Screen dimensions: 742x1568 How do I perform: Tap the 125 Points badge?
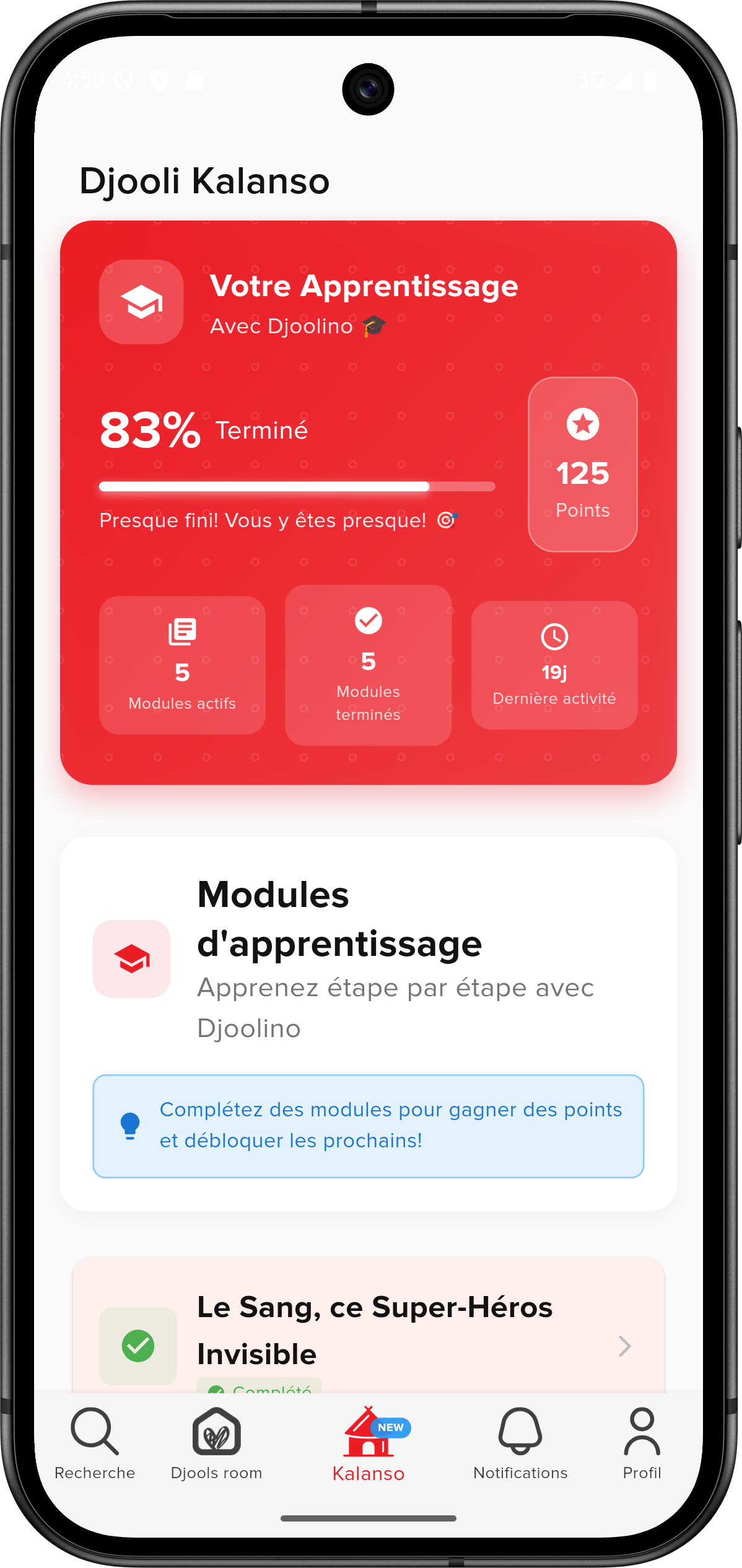583,466
